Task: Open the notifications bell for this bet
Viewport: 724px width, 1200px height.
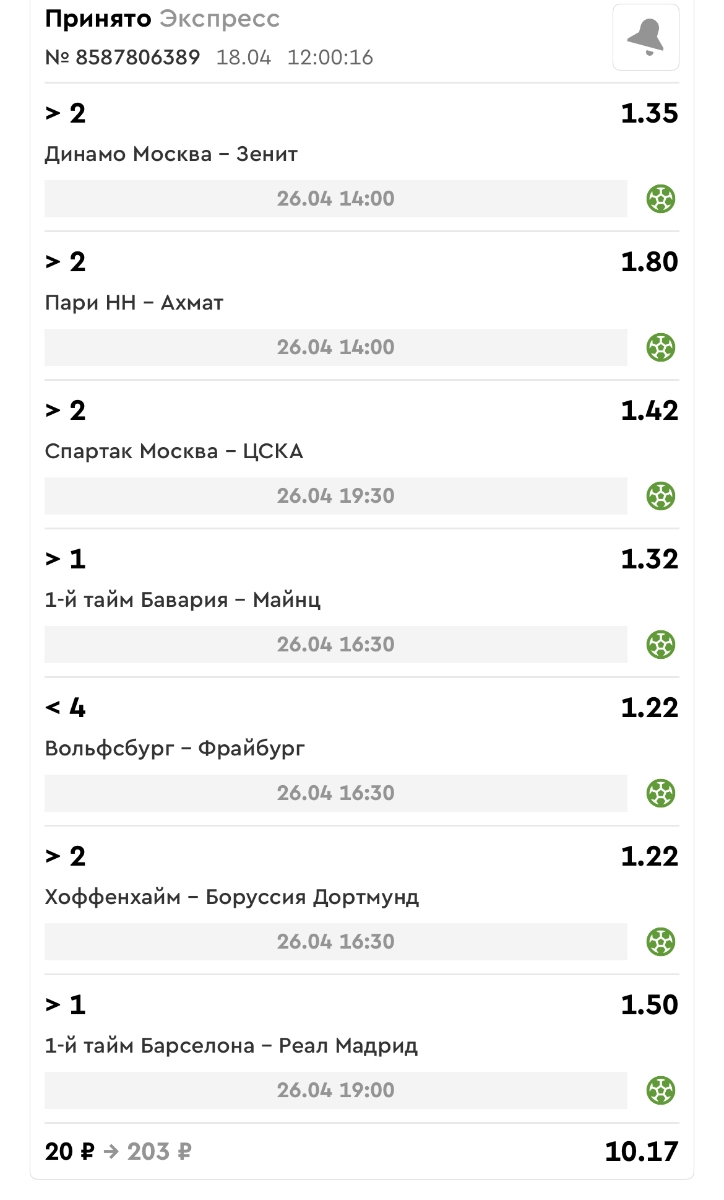Action: 646,37
